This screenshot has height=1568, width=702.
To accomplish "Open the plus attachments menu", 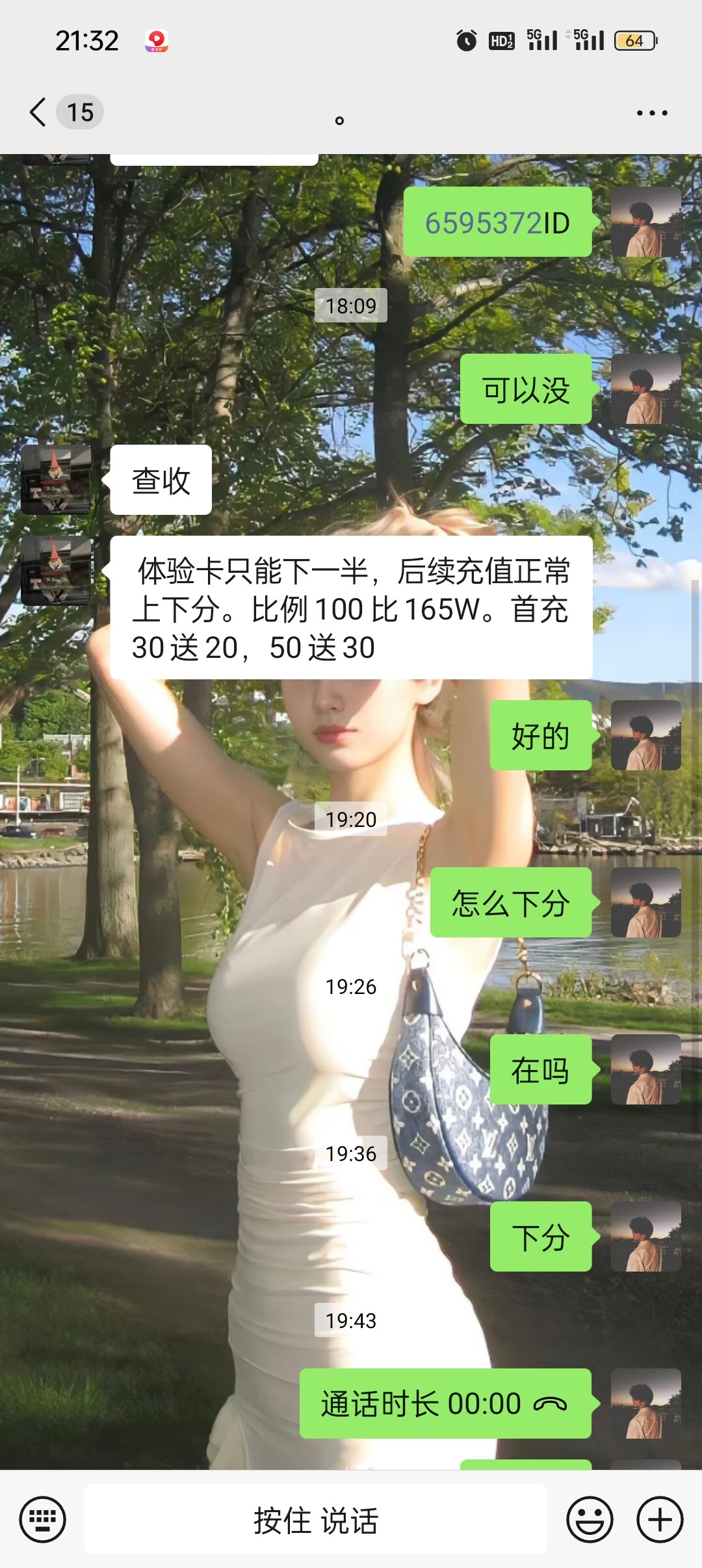I will click(659, 1519).
